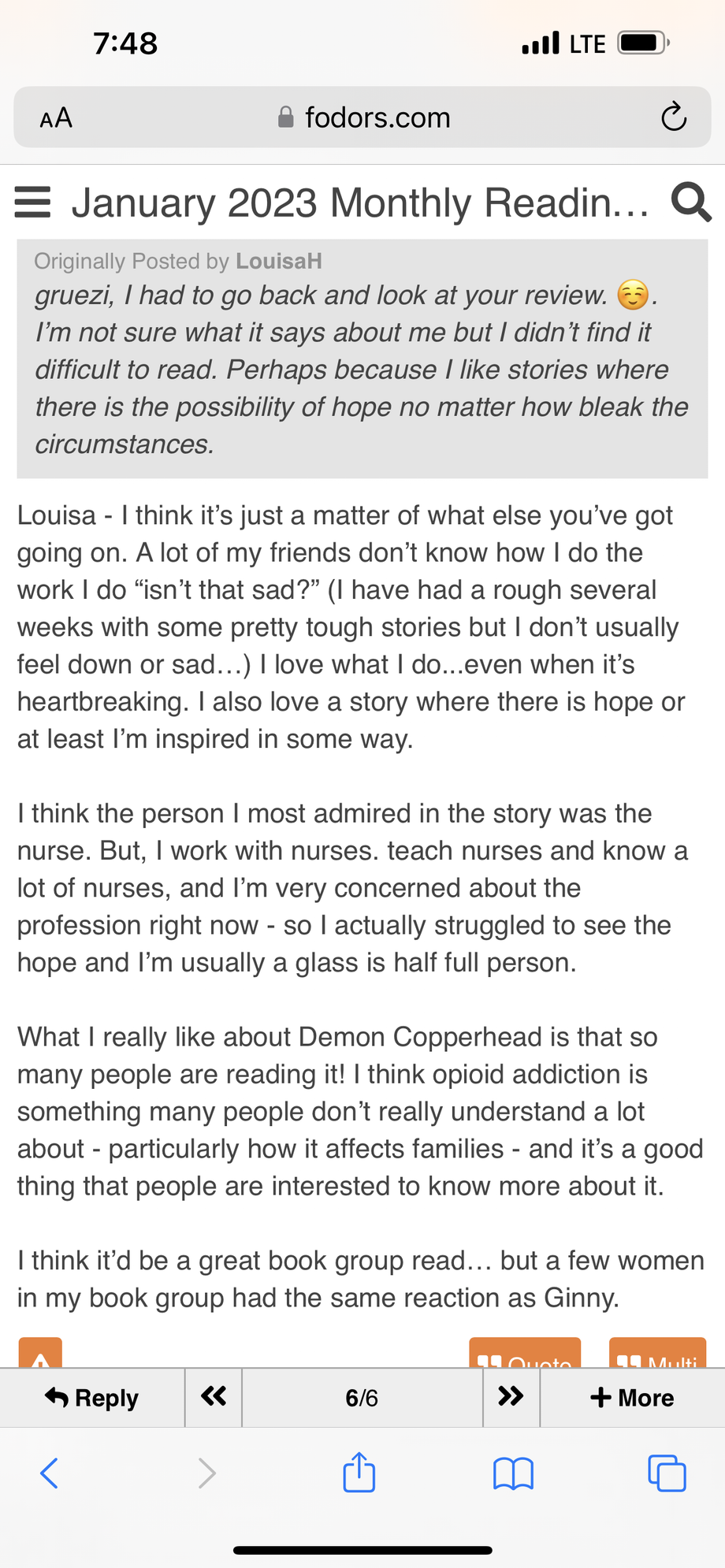The image size is (725, 1568).
Task: Tap the Reply button
Action: [x=92, y=1398]
